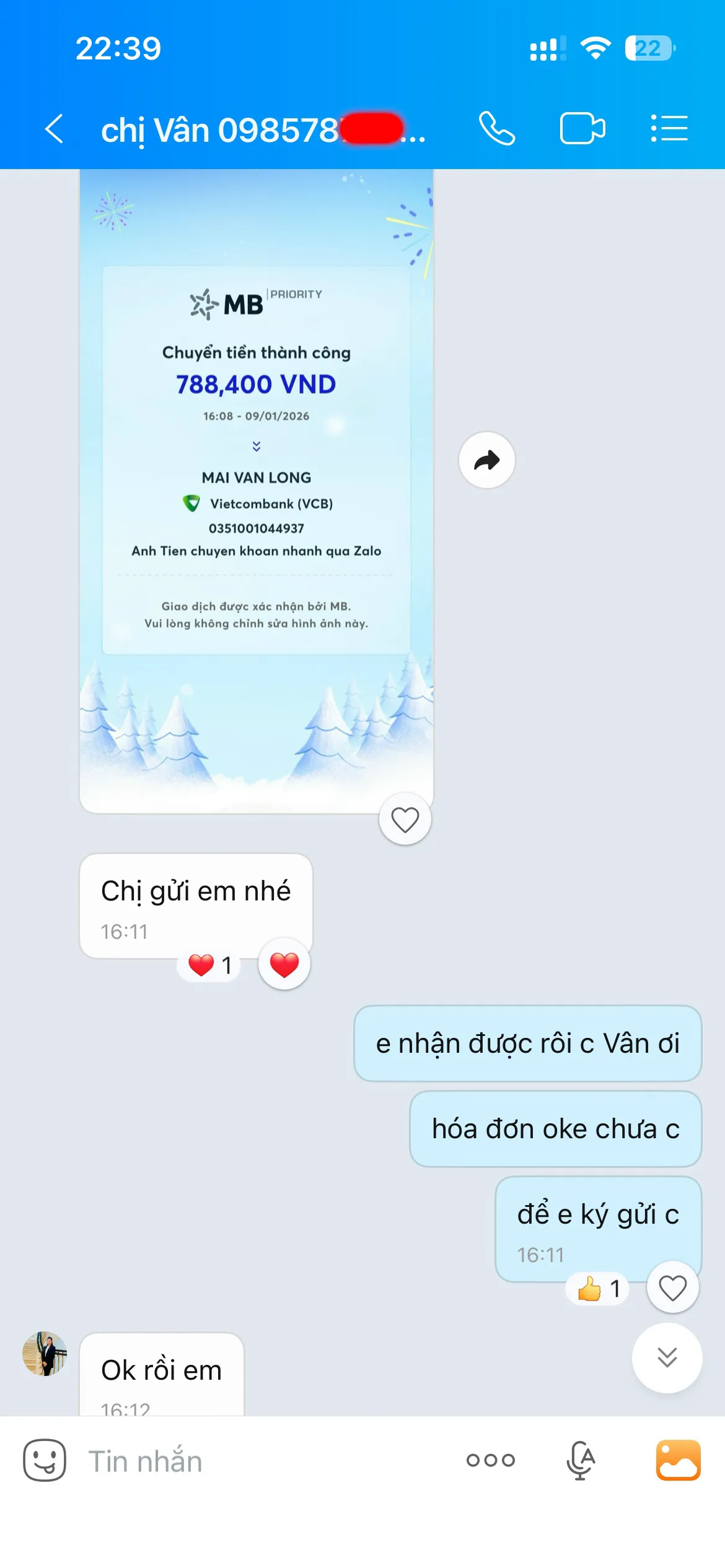This screenshot has width=725, height=1568.
Task: Start a video call with chị Vân
Action: (582, 129)
